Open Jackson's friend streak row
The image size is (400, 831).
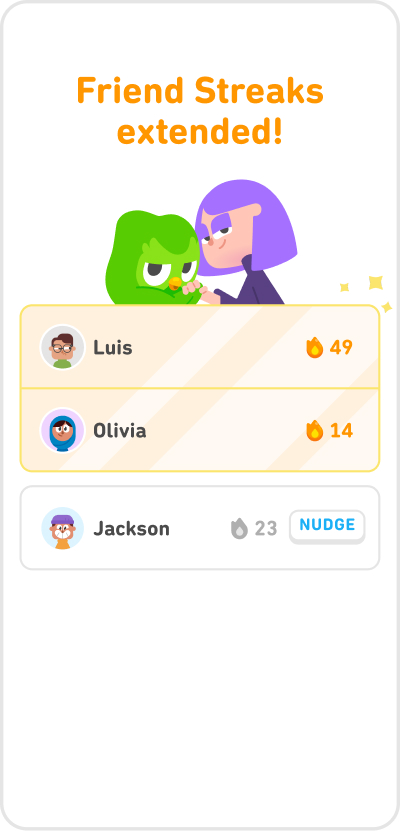200,528
